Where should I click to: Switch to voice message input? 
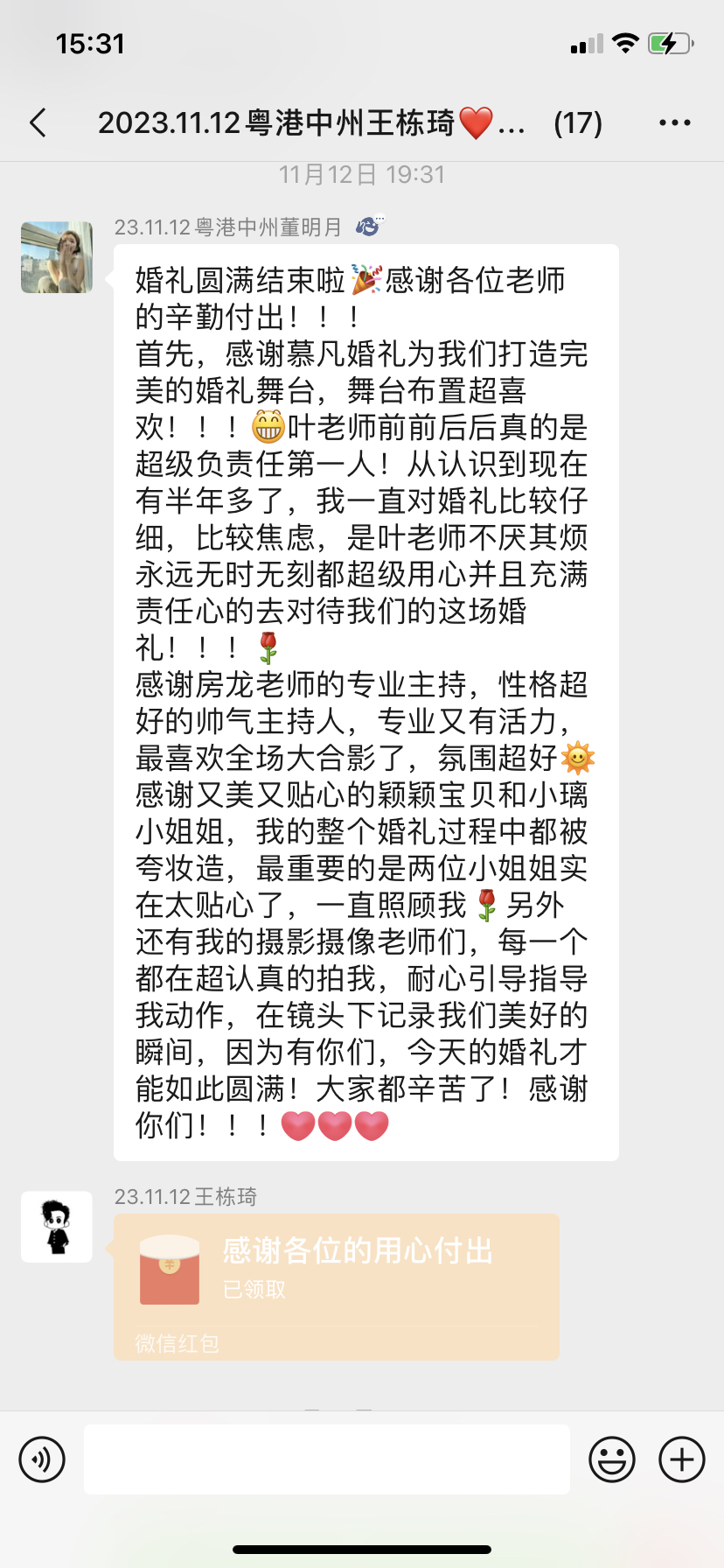pos(42,1459)
